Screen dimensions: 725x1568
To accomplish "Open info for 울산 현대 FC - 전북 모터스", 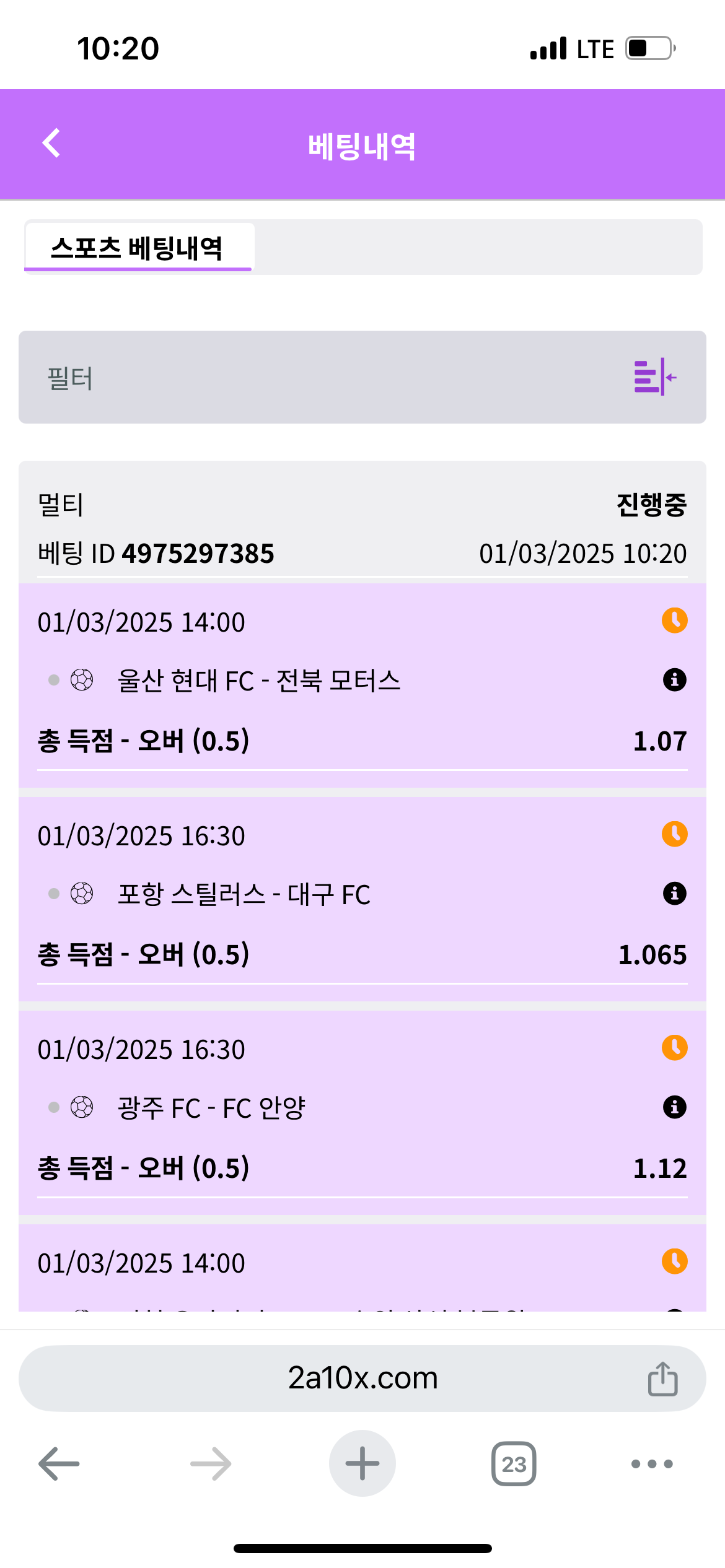I will pyautogui.click(x=674, y=680).
